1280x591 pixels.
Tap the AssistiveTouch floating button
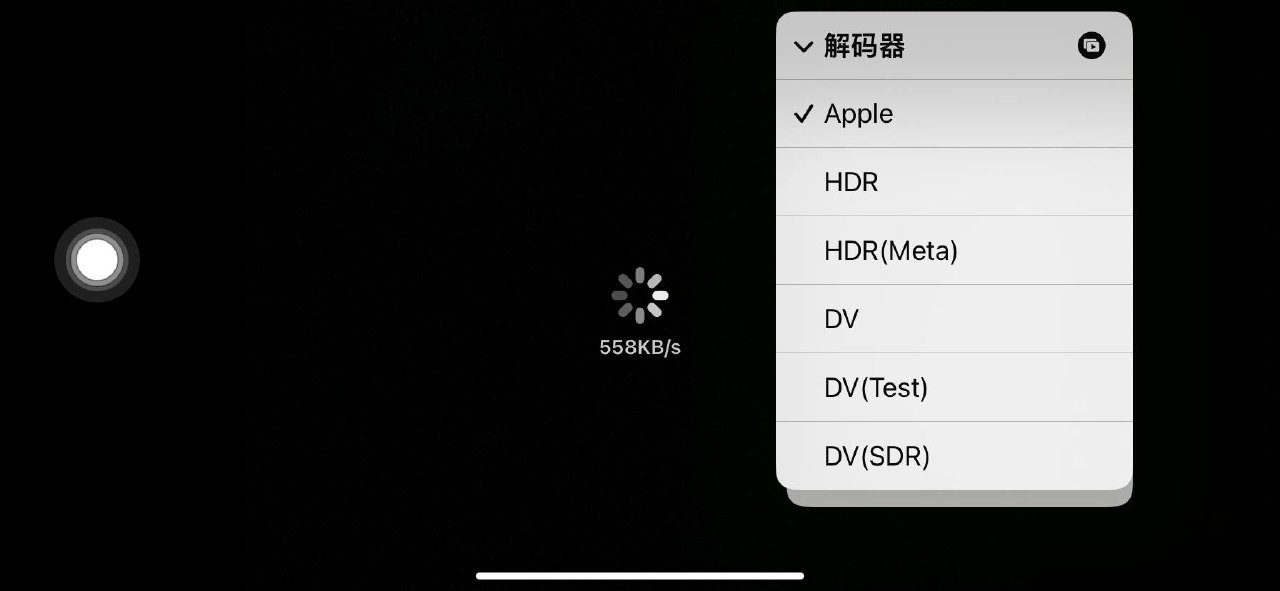pos(97,260)
